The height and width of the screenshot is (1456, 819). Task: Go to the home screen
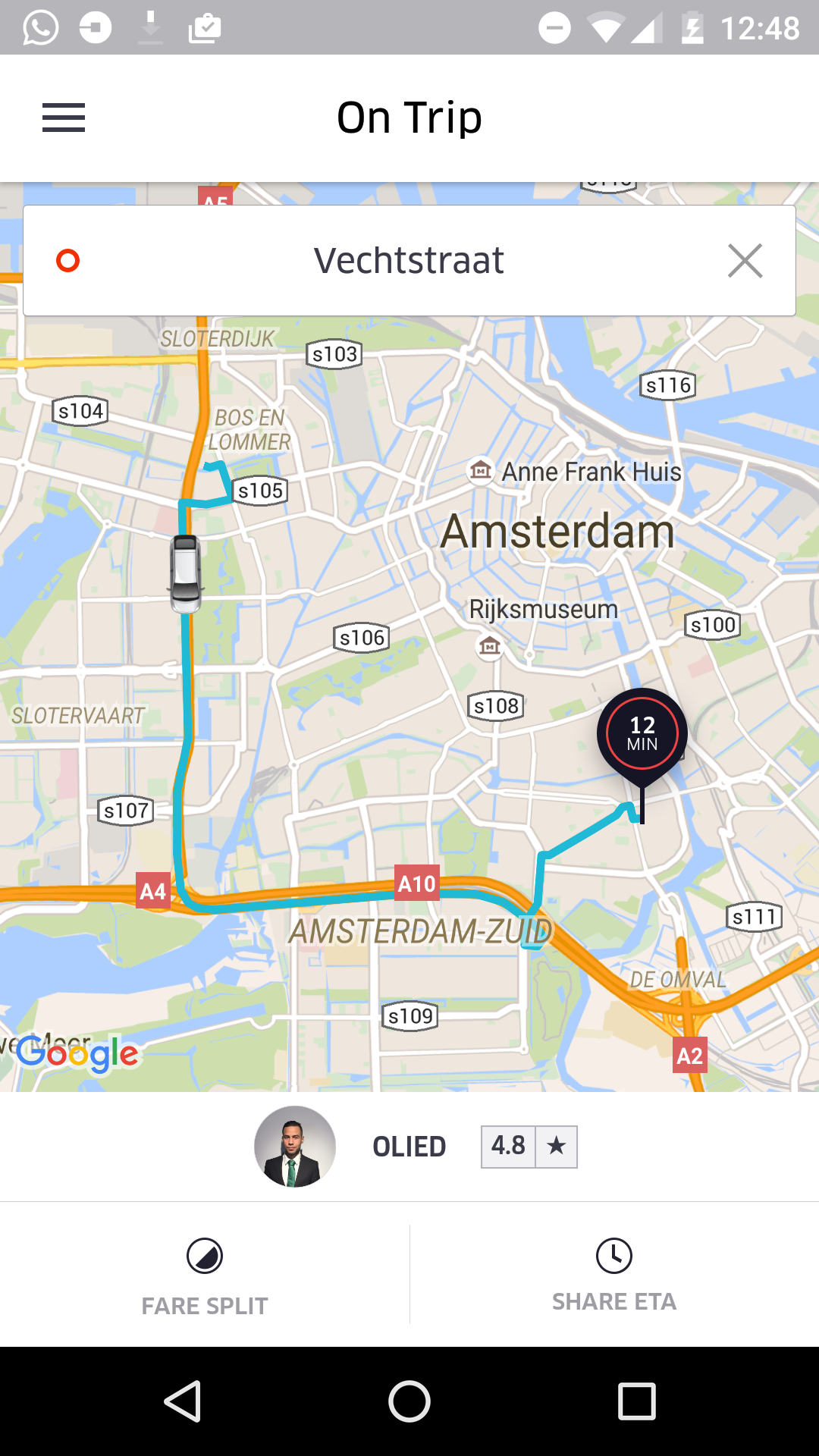(x=409, y=1401)
